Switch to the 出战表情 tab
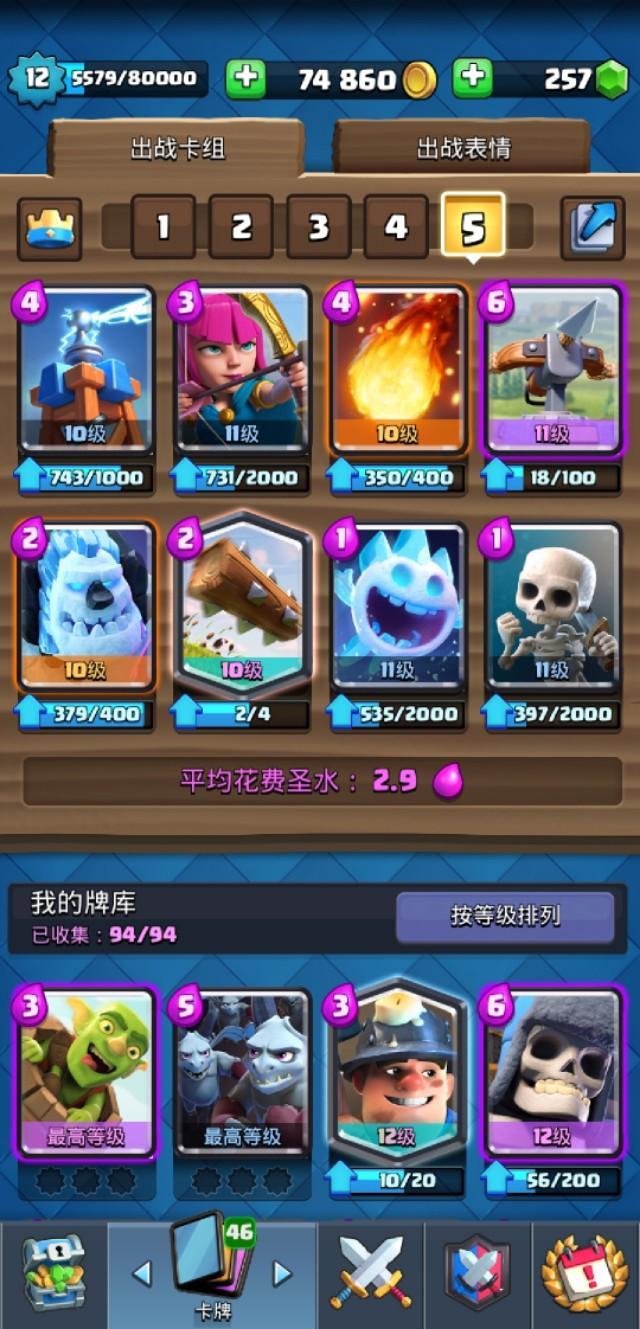Screen dimensions: 640x1329 [463, 148]
